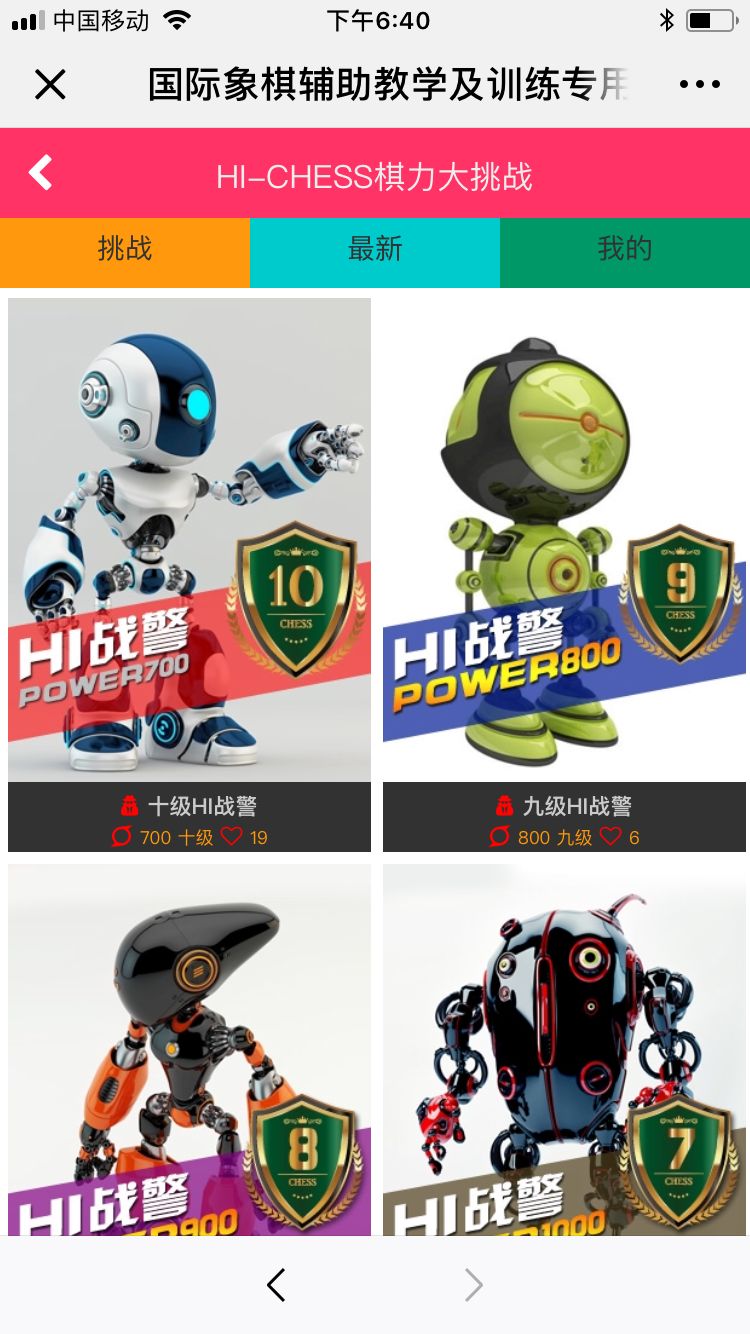Select the 九级HI战警 POWER800 card
The image size is (750, 1334).
(x=564, y=540)
